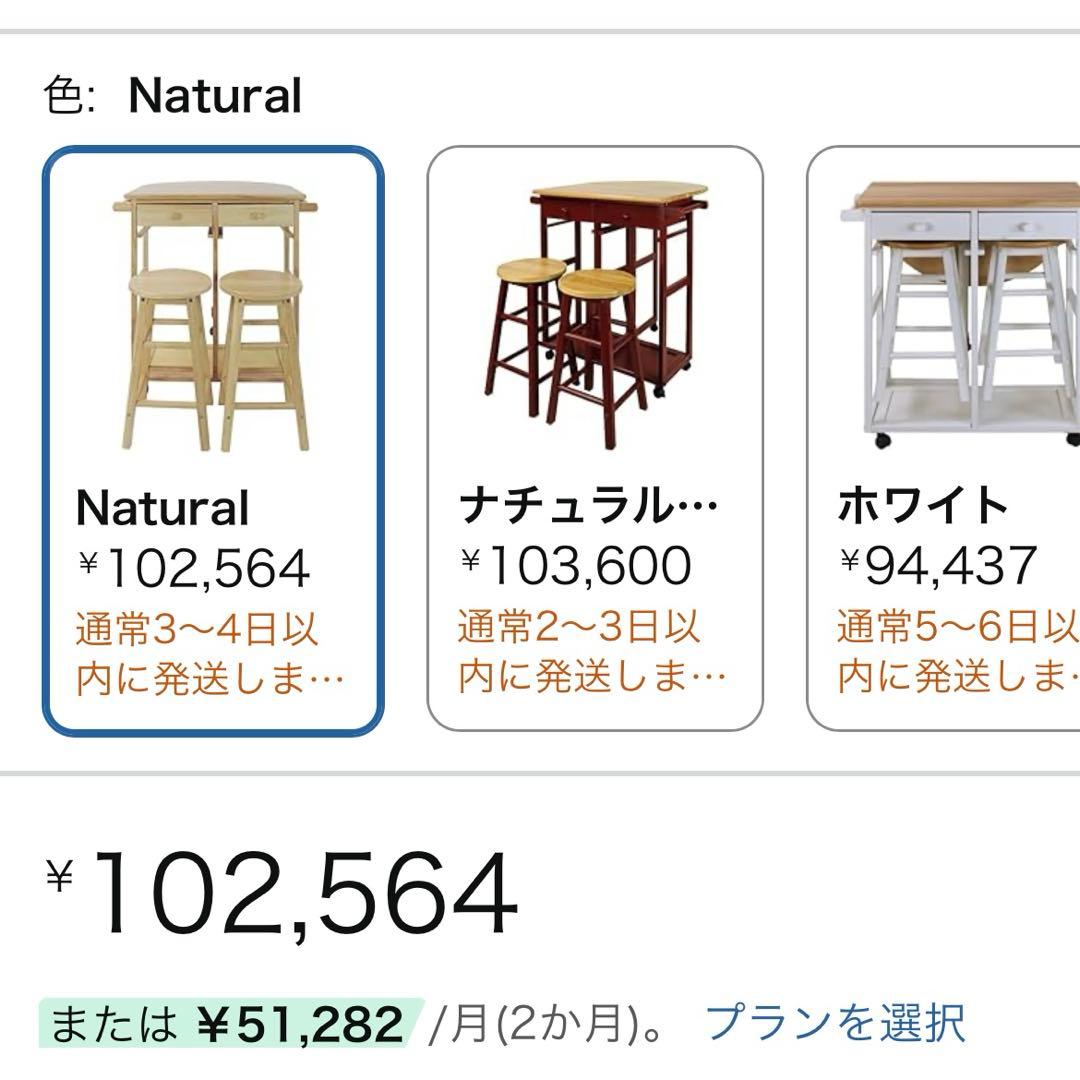Choose the ナチュラル color variant at ¥103,600
The width and height of the screenshot is (1080, 1080).
pos(595,440)
